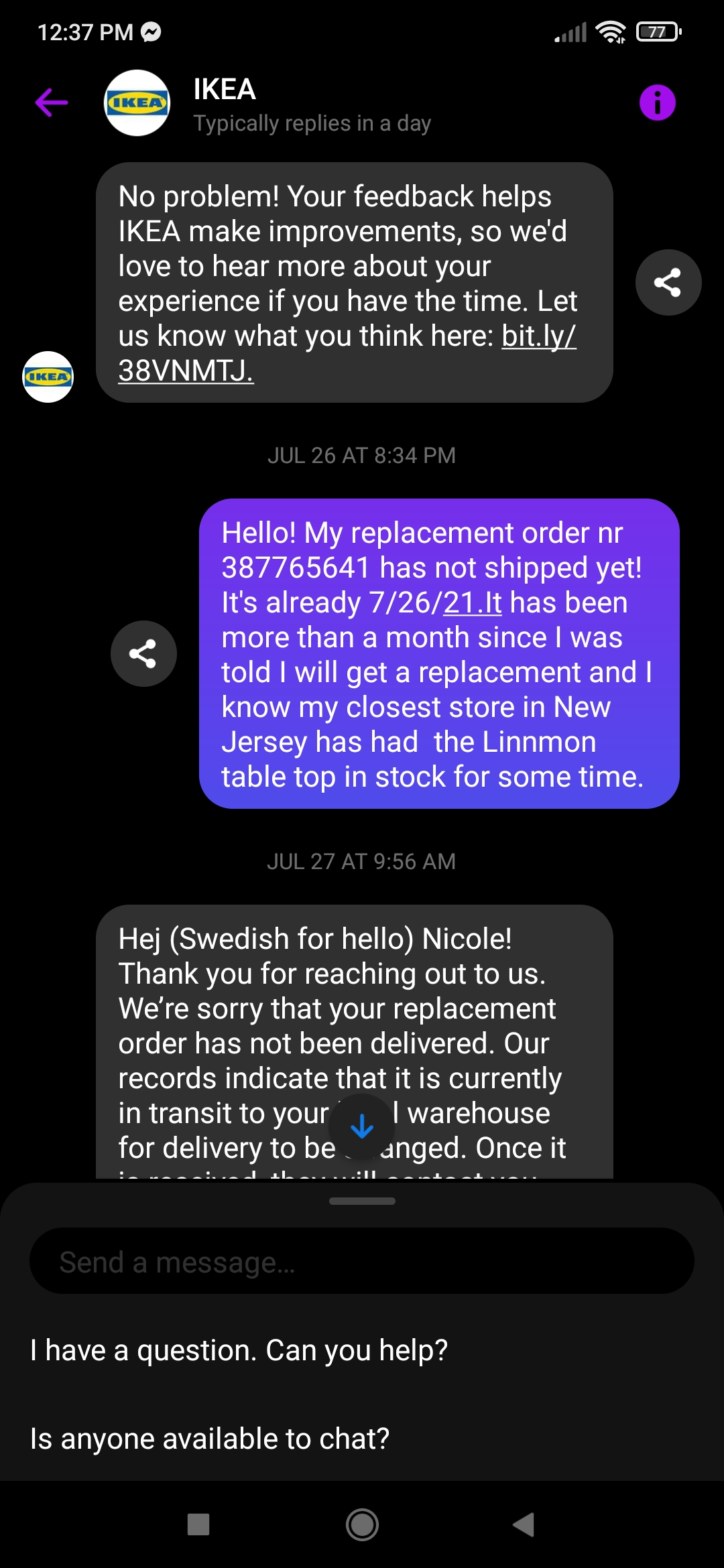Send quick reply 'I have a question. Can you help?'
The width and height of the screenshot is (724, 1568).
click(239, 1351)
